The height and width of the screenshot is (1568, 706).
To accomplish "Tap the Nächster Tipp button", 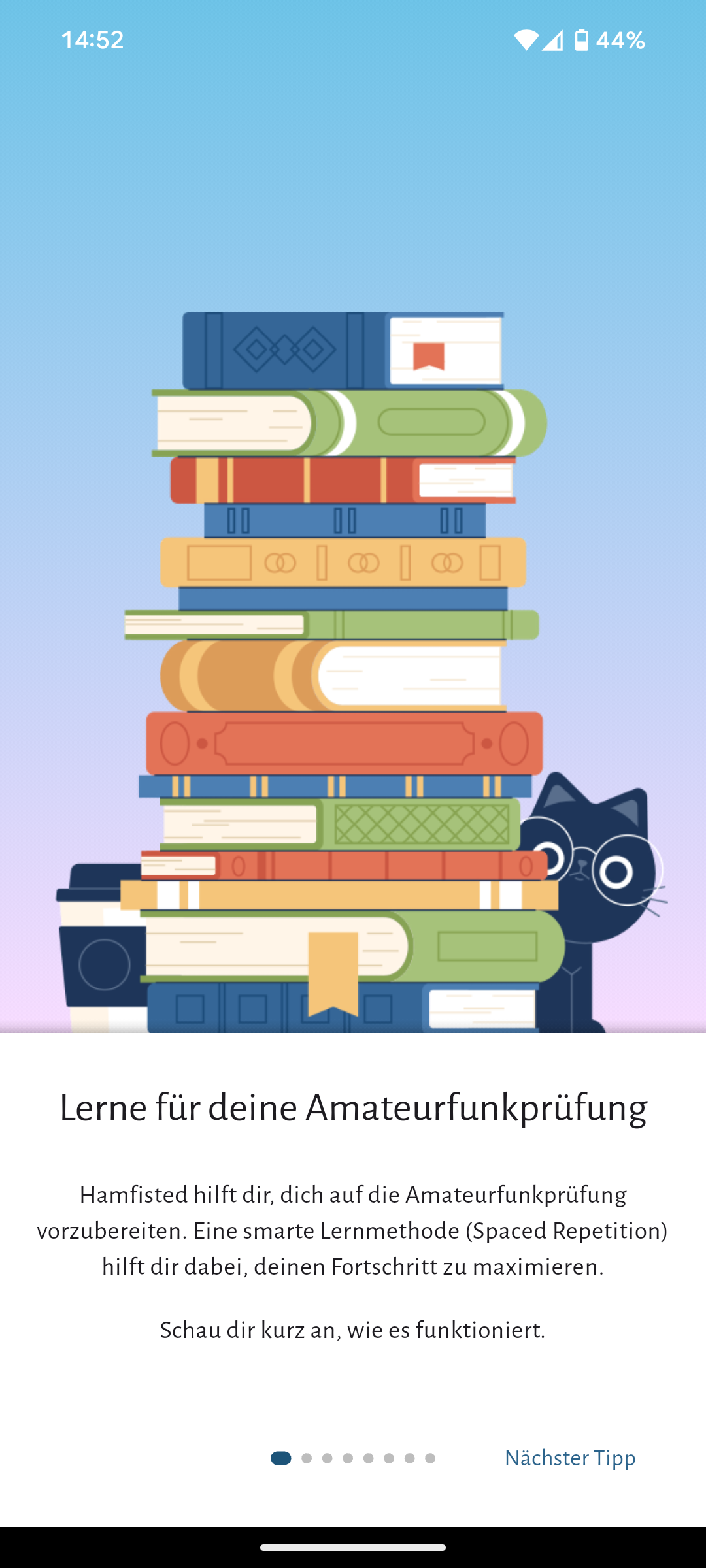I will point(569,1458).
